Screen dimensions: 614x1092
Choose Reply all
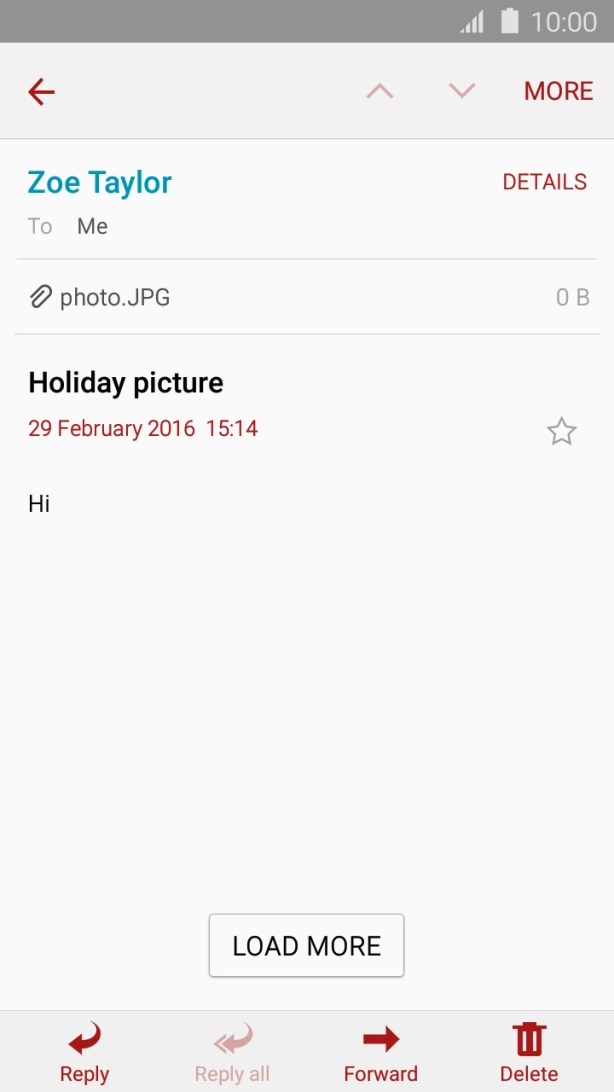tap(232, 1052)
